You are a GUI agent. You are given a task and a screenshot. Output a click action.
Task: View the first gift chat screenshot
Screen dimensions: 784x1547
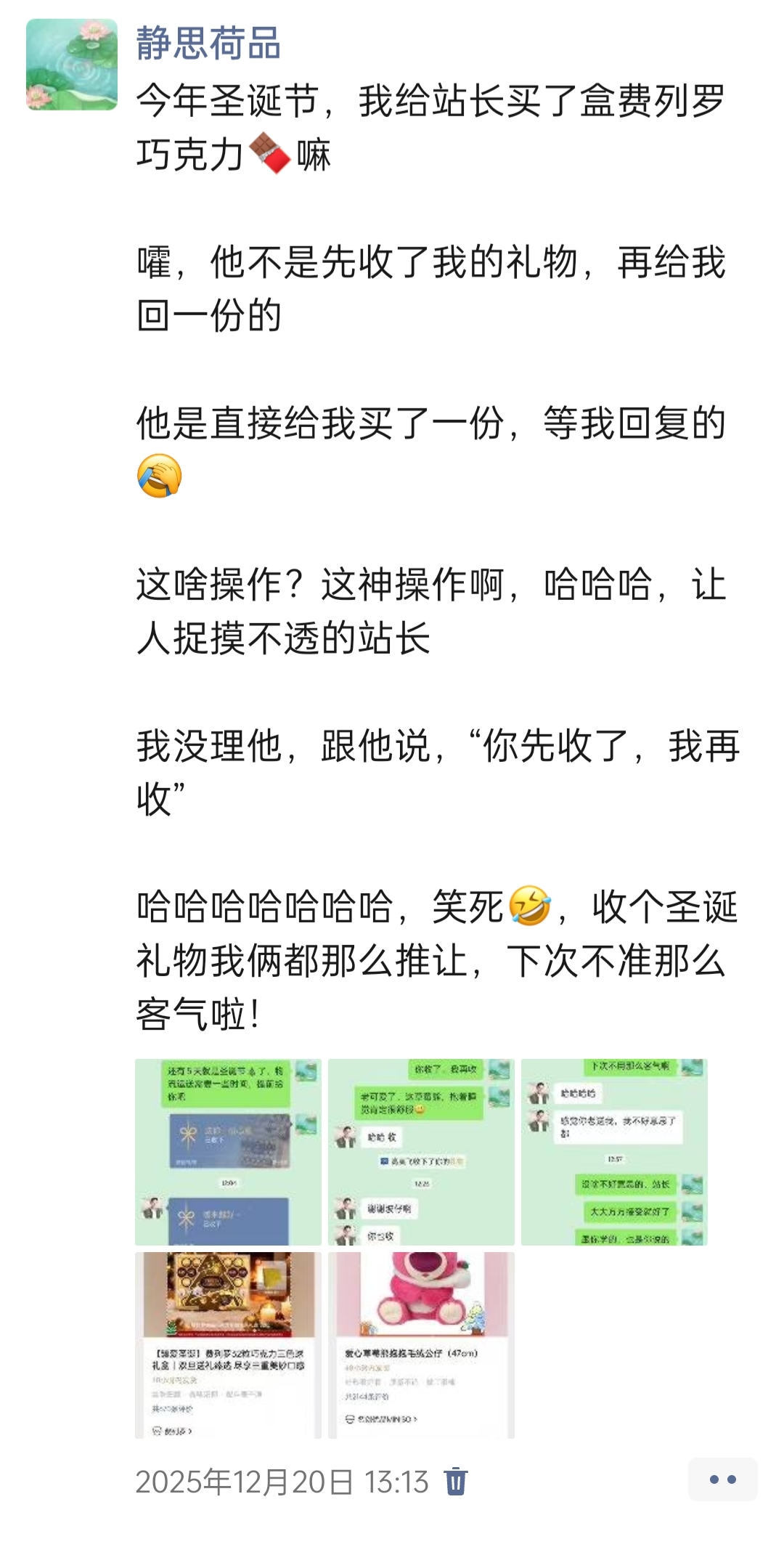228,1152
